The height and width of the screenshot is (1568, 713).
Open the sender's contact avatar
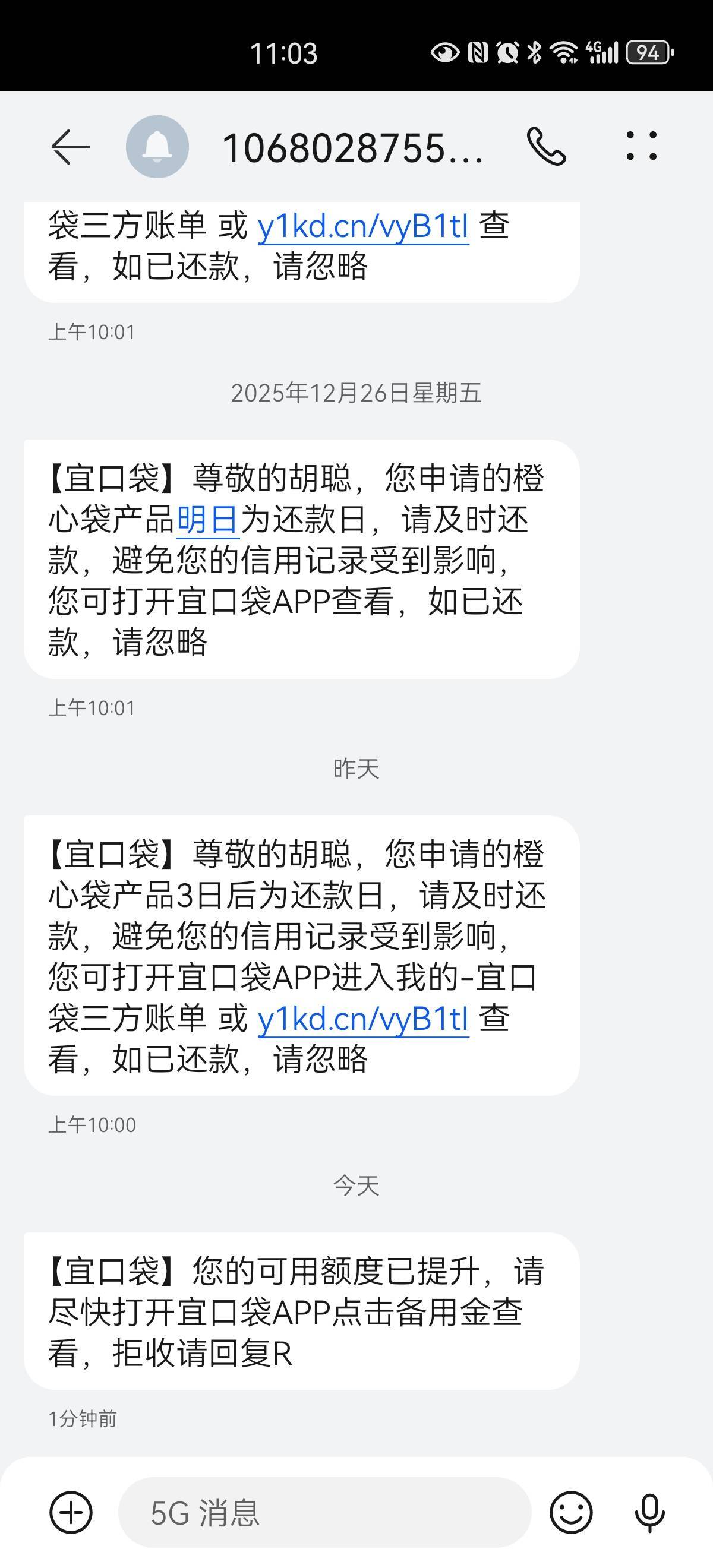point(157,147)
